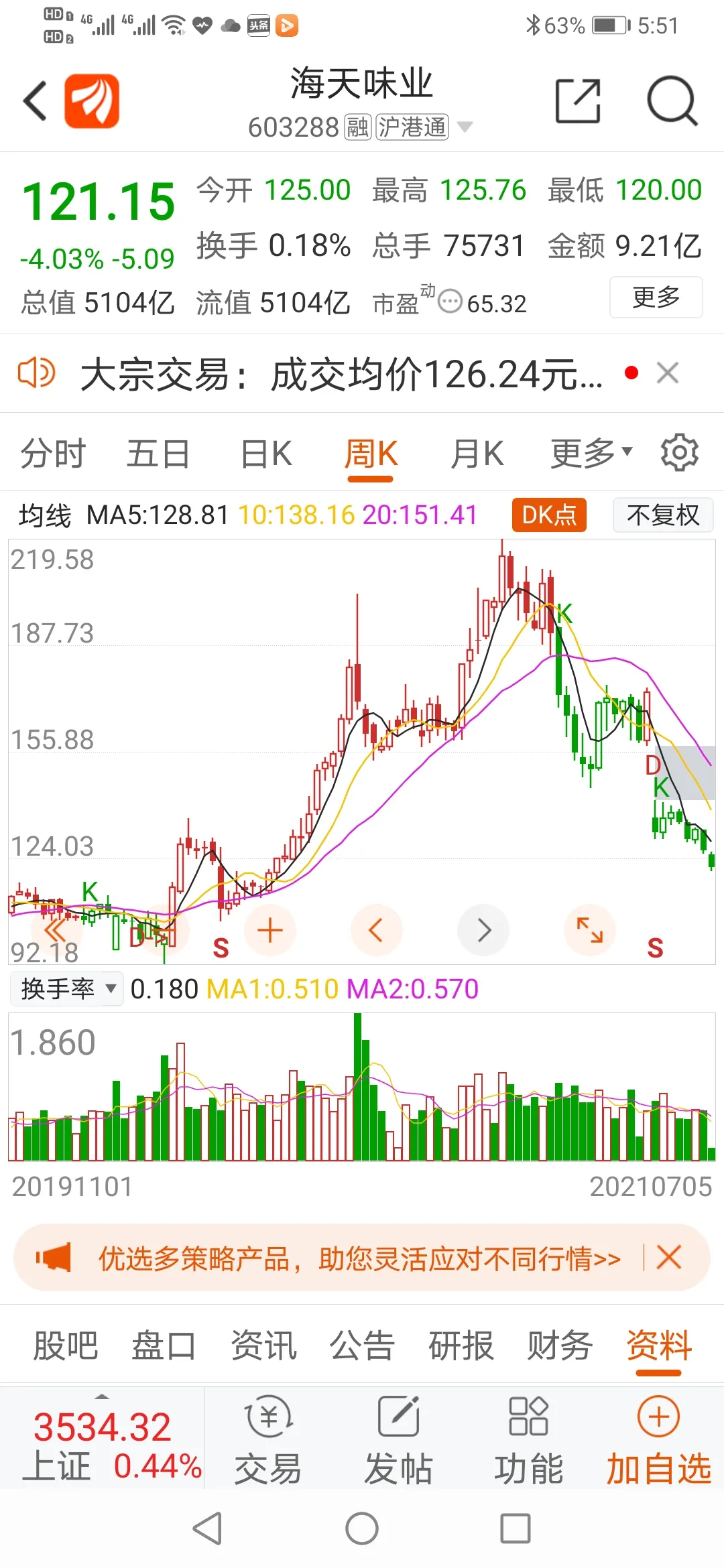Share this stock page
The height and width of the screenshot is (1568, 724).
[578, 101]
